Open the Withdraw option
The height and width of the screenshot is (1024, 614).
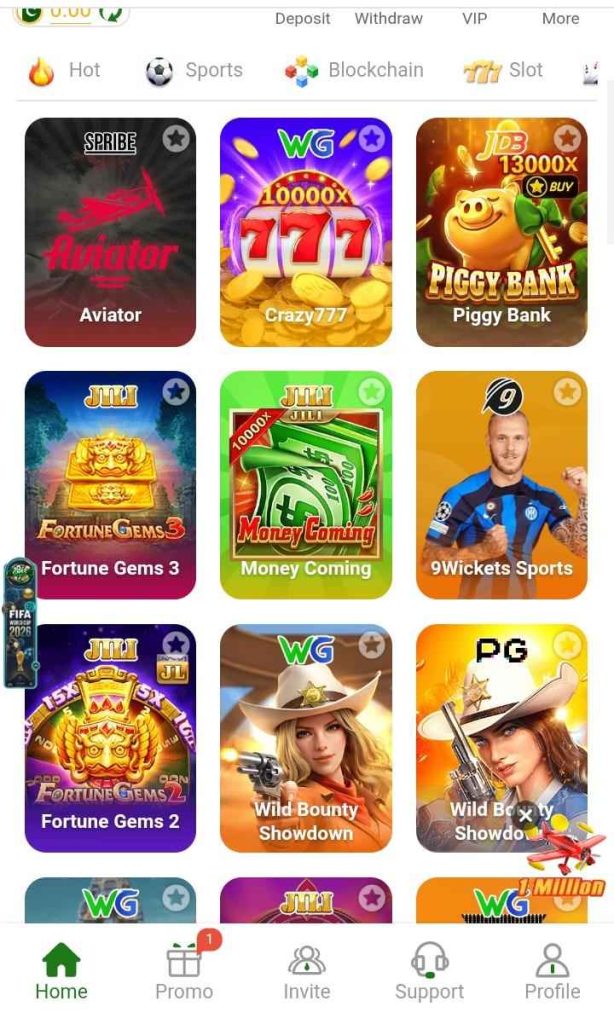pyautogui.click(x=389, y=18)
